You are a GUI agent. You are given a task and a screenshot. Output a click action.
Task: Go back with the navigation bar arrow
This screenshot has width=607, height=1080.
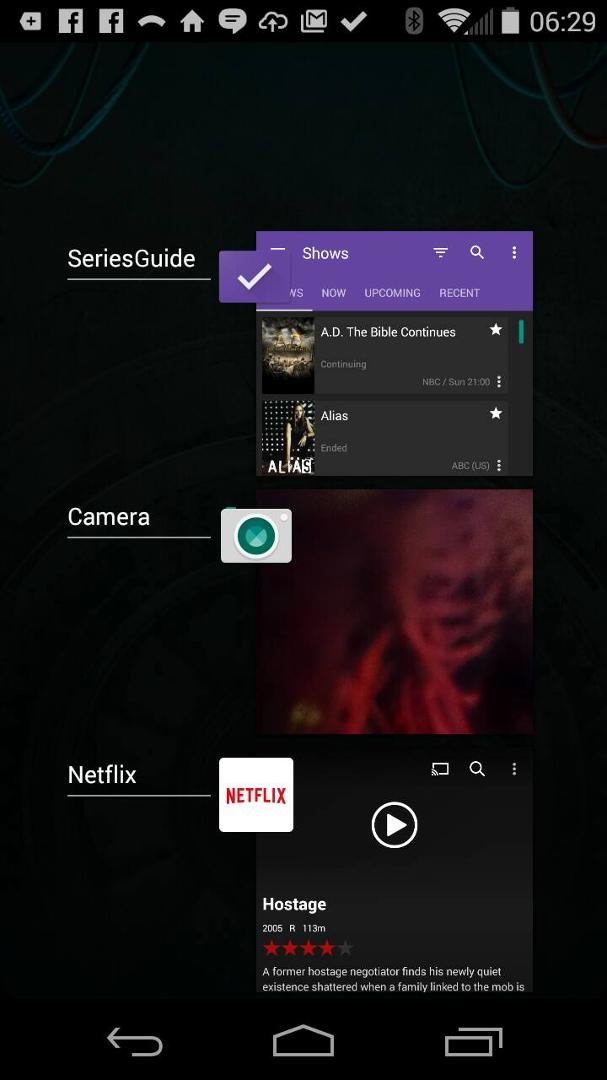click(135, 1041)
